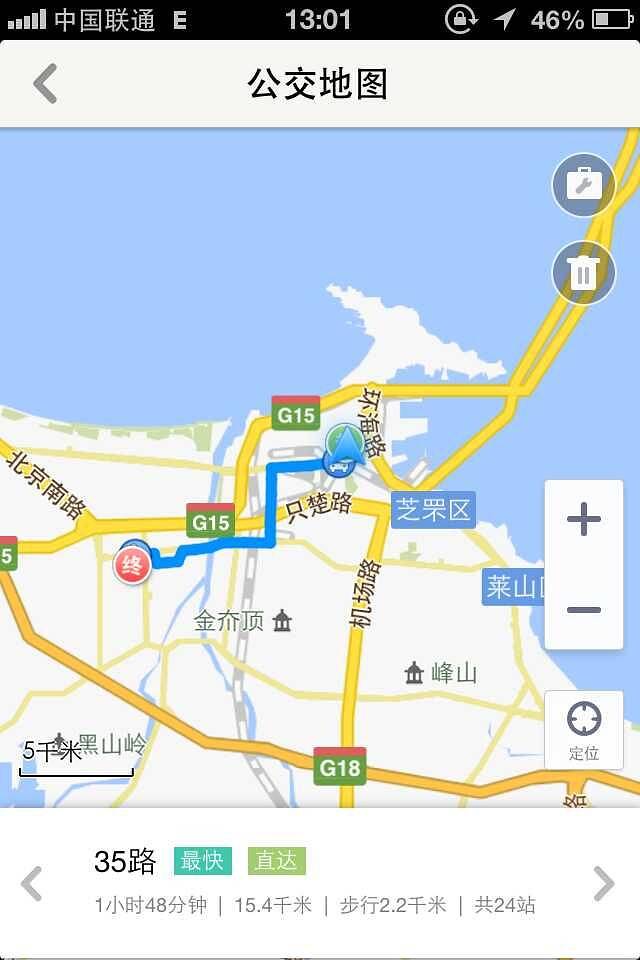Tap the trash can button on the map
Viewport: 640px width, 960px height.
(583, 272)
